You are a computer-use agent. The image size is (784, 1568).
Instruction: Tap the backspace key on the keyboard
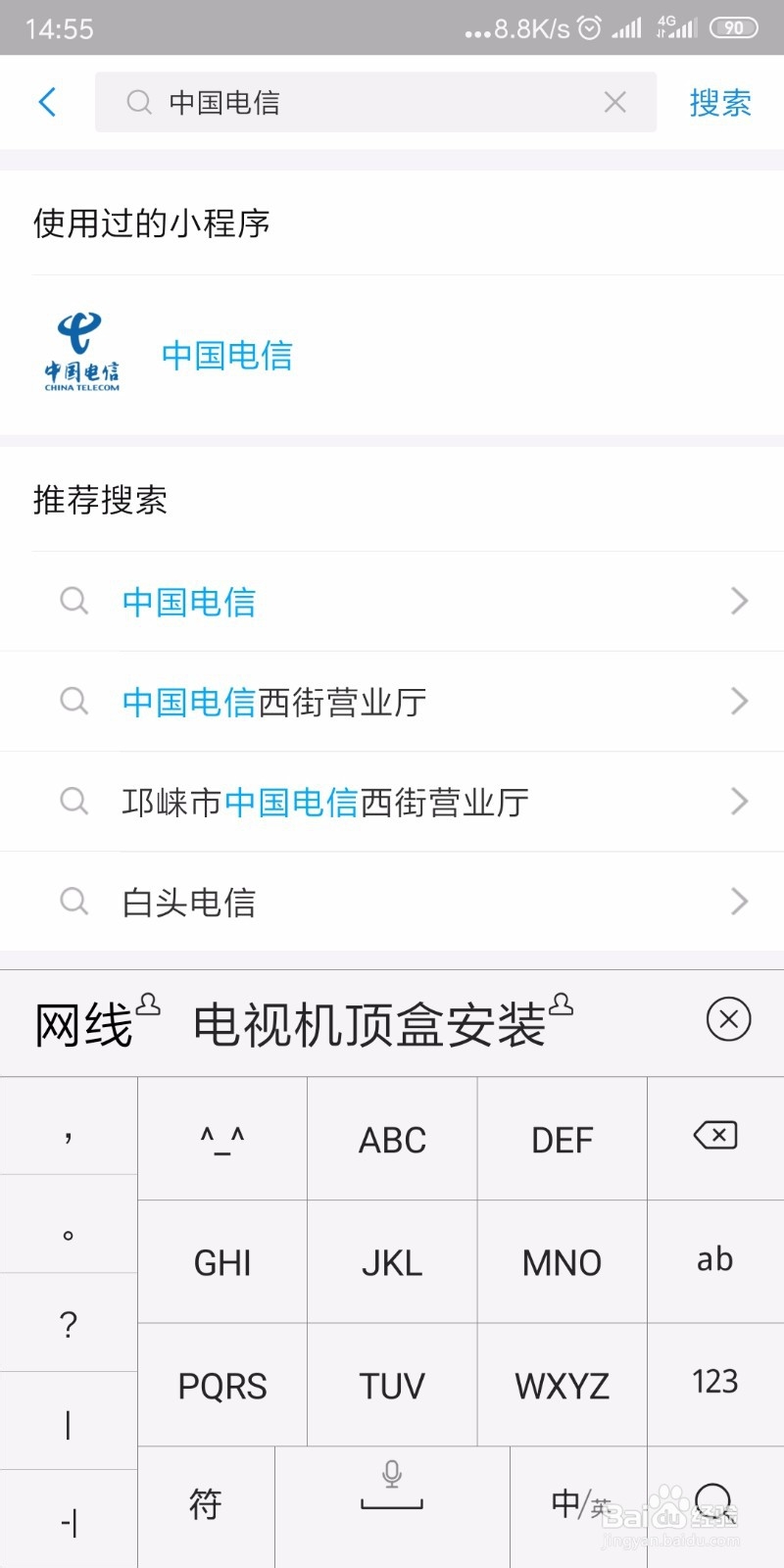coord(714,1137)
